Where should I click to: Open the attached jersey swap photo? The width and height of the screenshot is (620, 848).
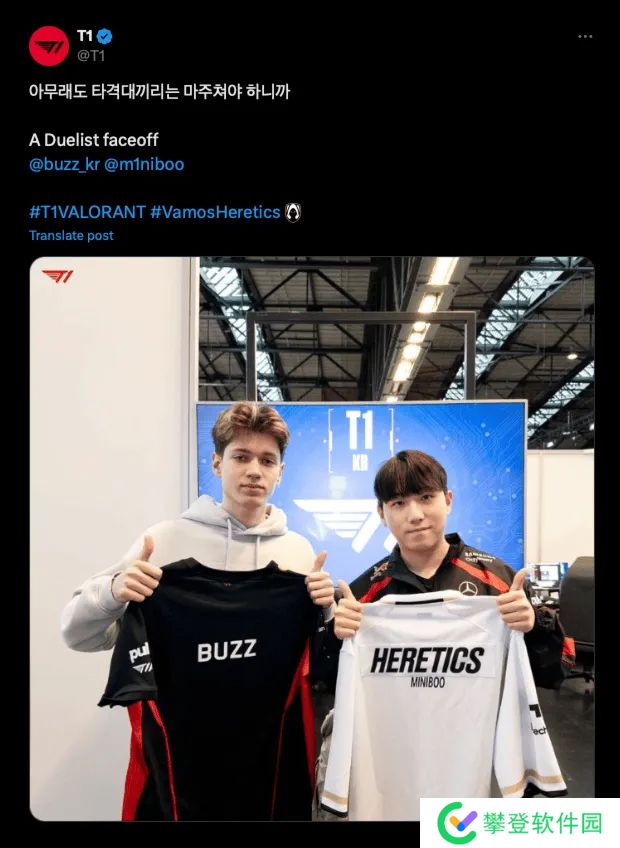[311, 540]
